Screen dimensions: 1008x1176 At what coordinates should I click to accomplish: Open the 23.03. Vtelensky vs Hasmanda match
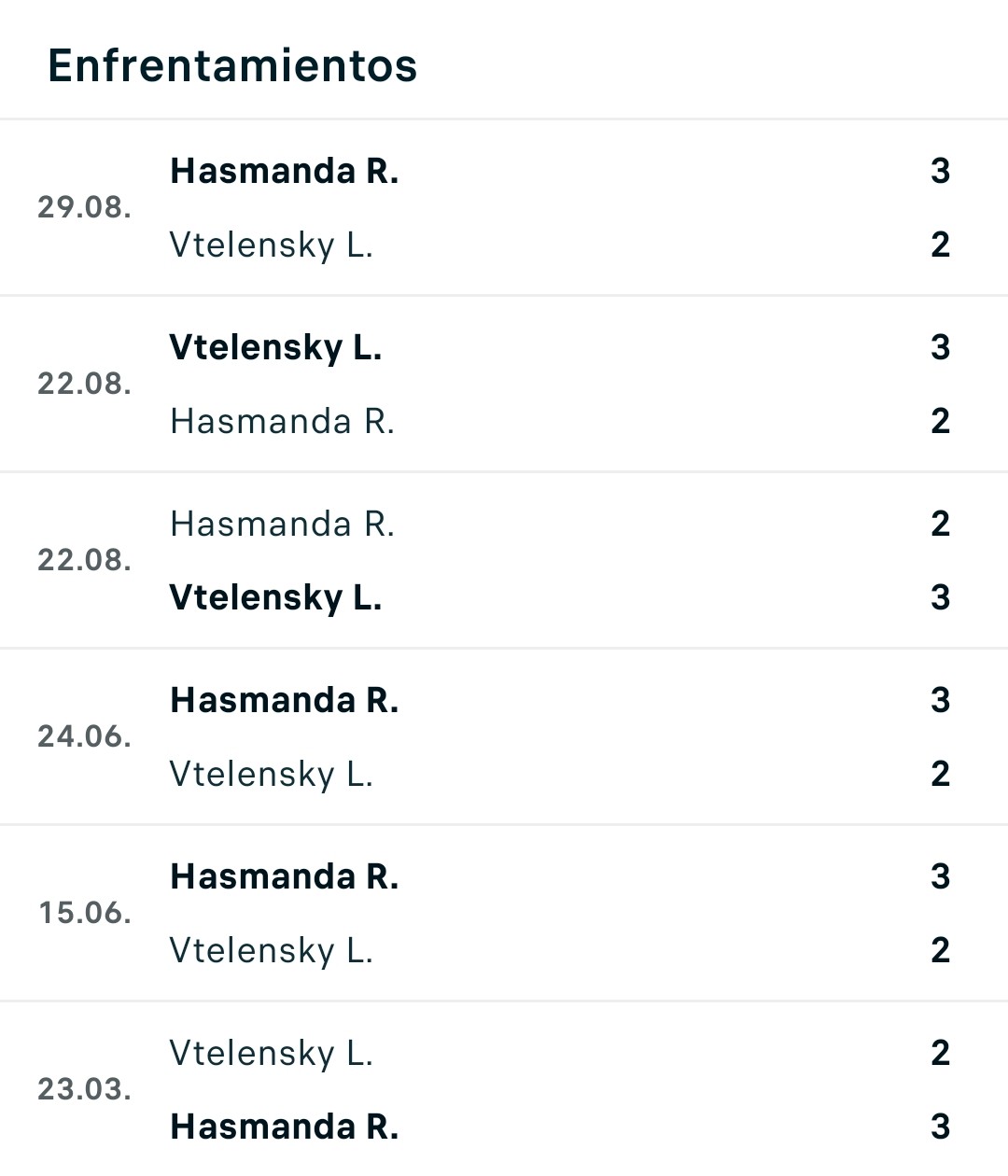tap(504, 1089)
